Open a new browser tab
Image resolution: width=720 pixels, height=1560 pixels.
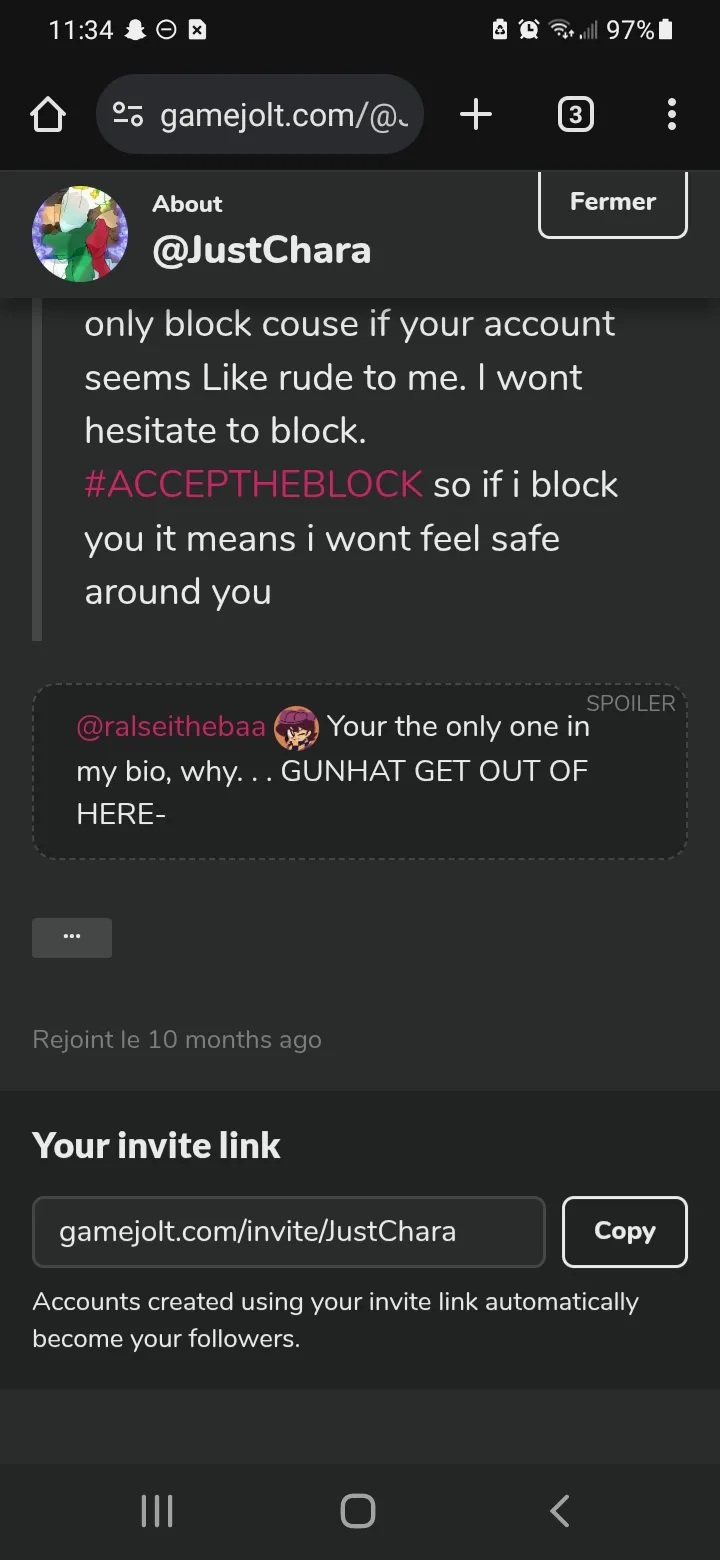[x=476, y=115]
